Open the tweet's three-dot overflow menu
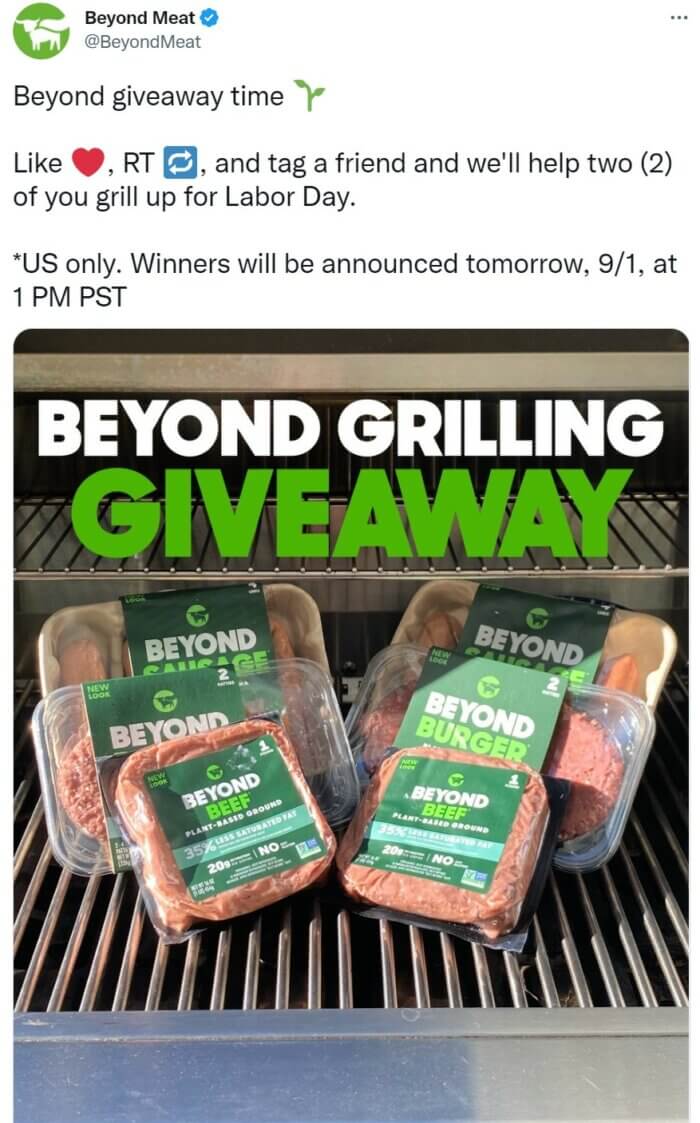The width and height of the screenshot is (700, 1123). pos(677,20)
